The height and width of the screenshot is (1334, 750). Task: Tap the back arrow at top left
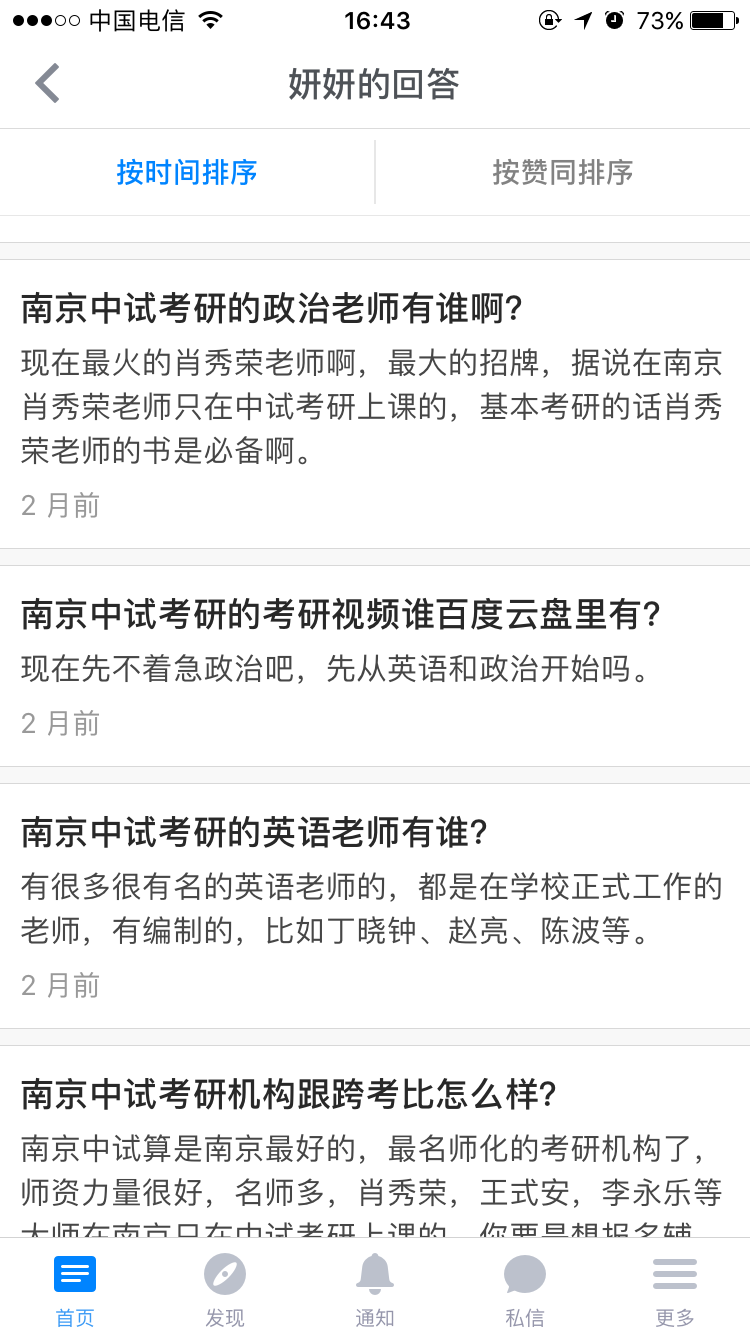tap(45, 83)
